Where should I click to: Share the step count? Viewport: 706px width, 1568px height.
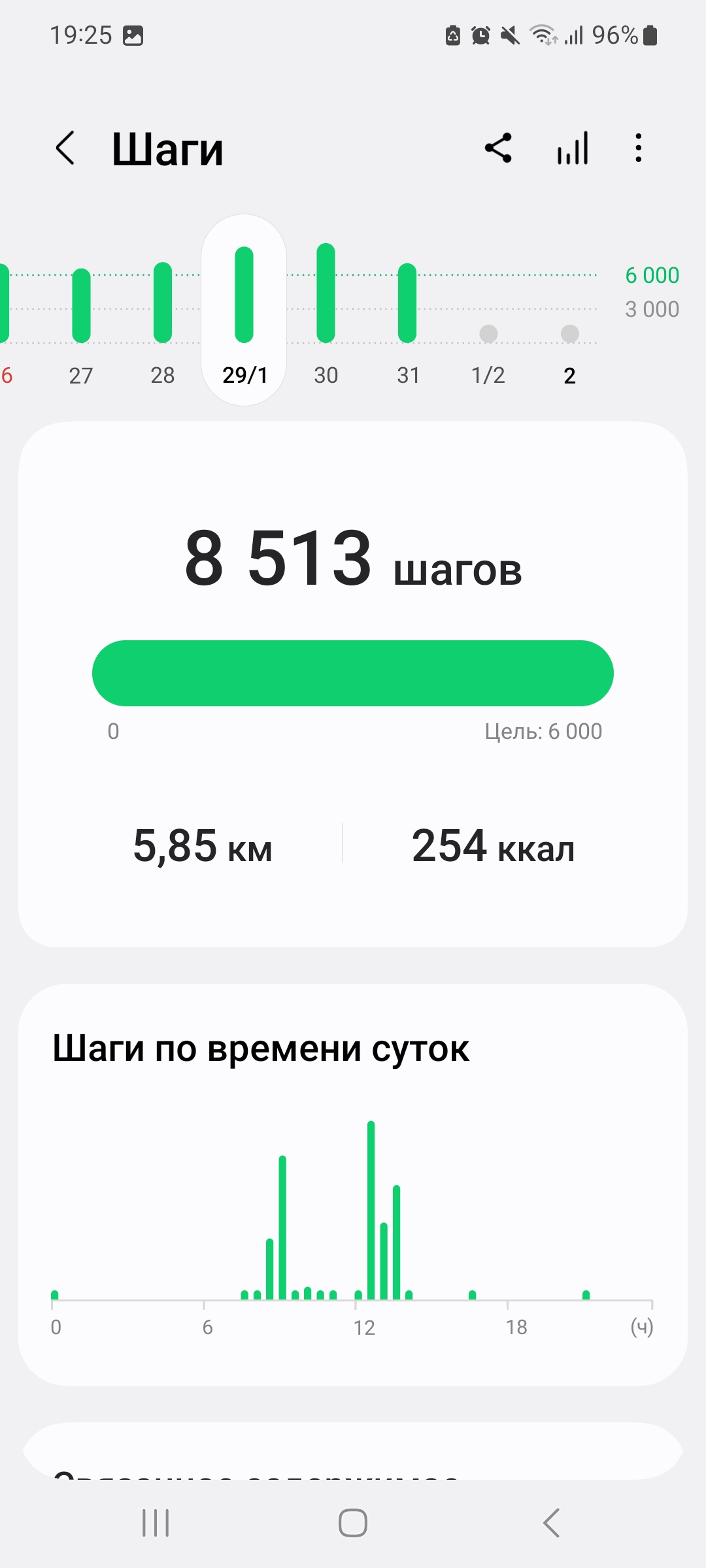498,148
